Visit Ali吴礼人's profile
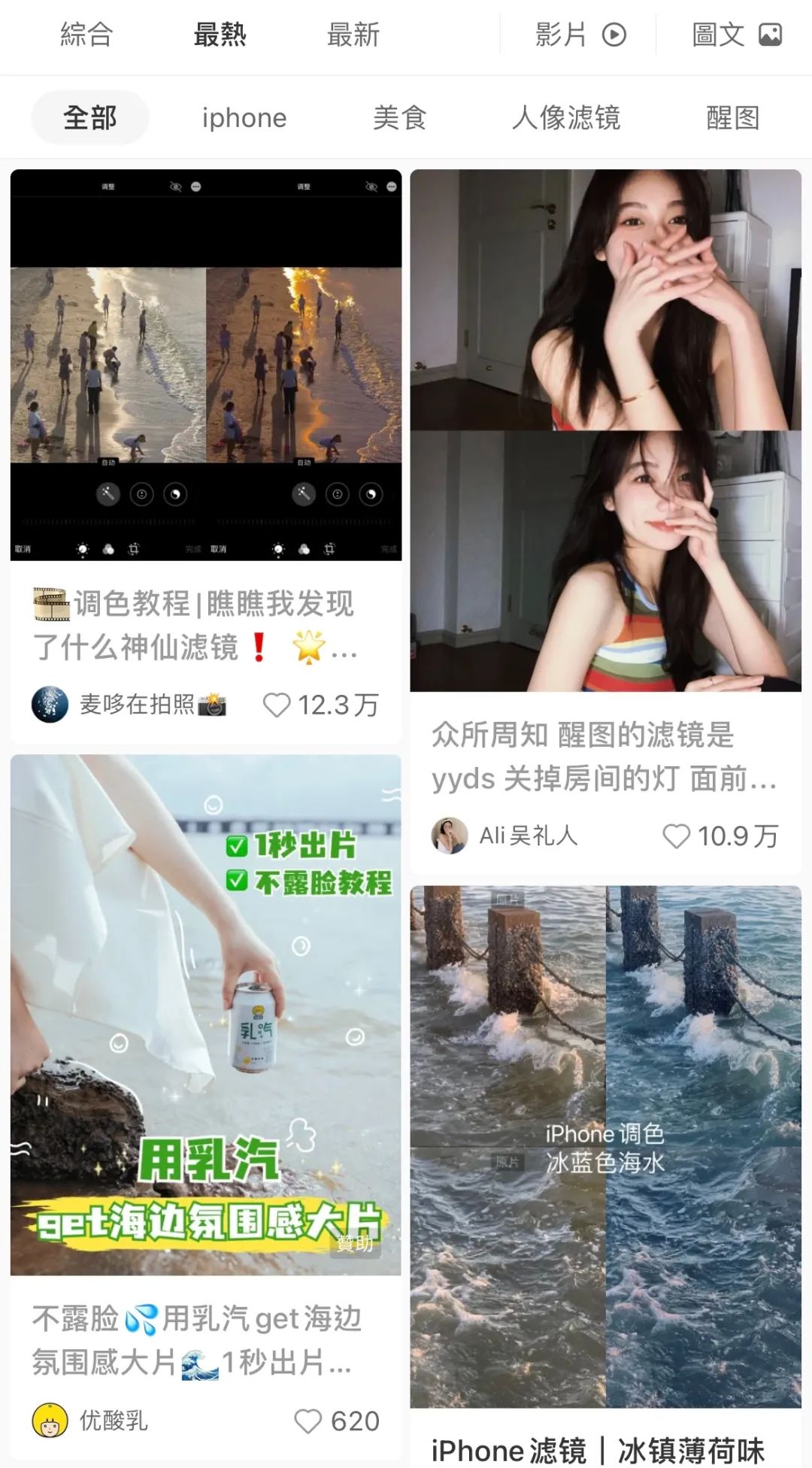The image size is (812, 1468). point(450,836)
